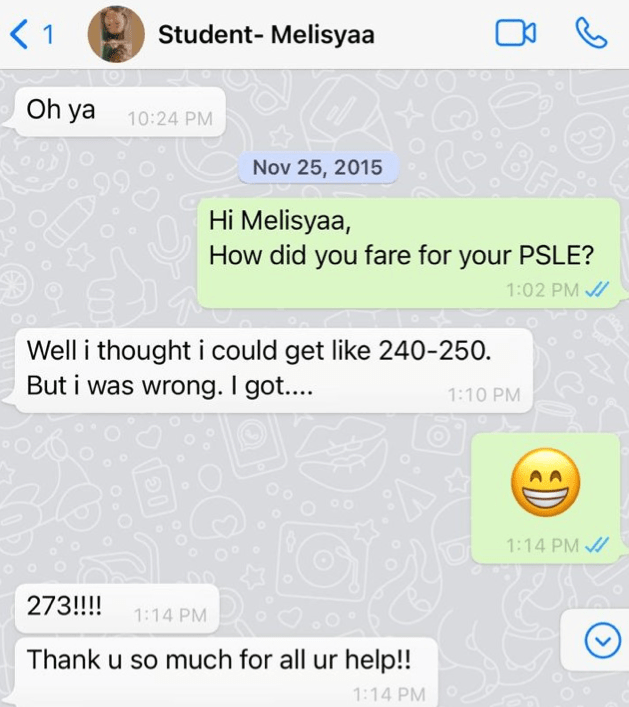629x707 pixels.
Task: Start a voice call with Melisyaa
Action: coord(591,34)
